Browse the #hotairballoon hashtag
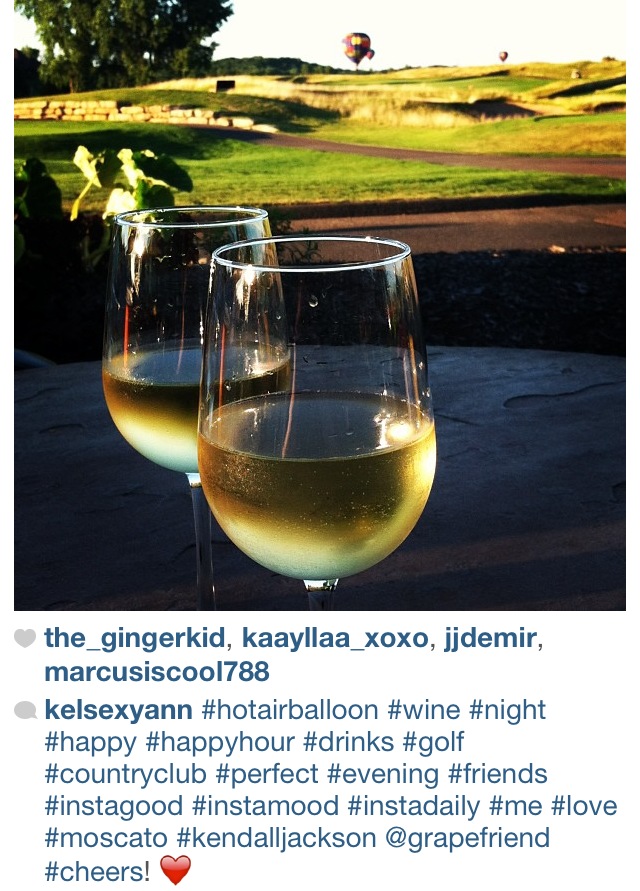 click(x=290, y=711)
